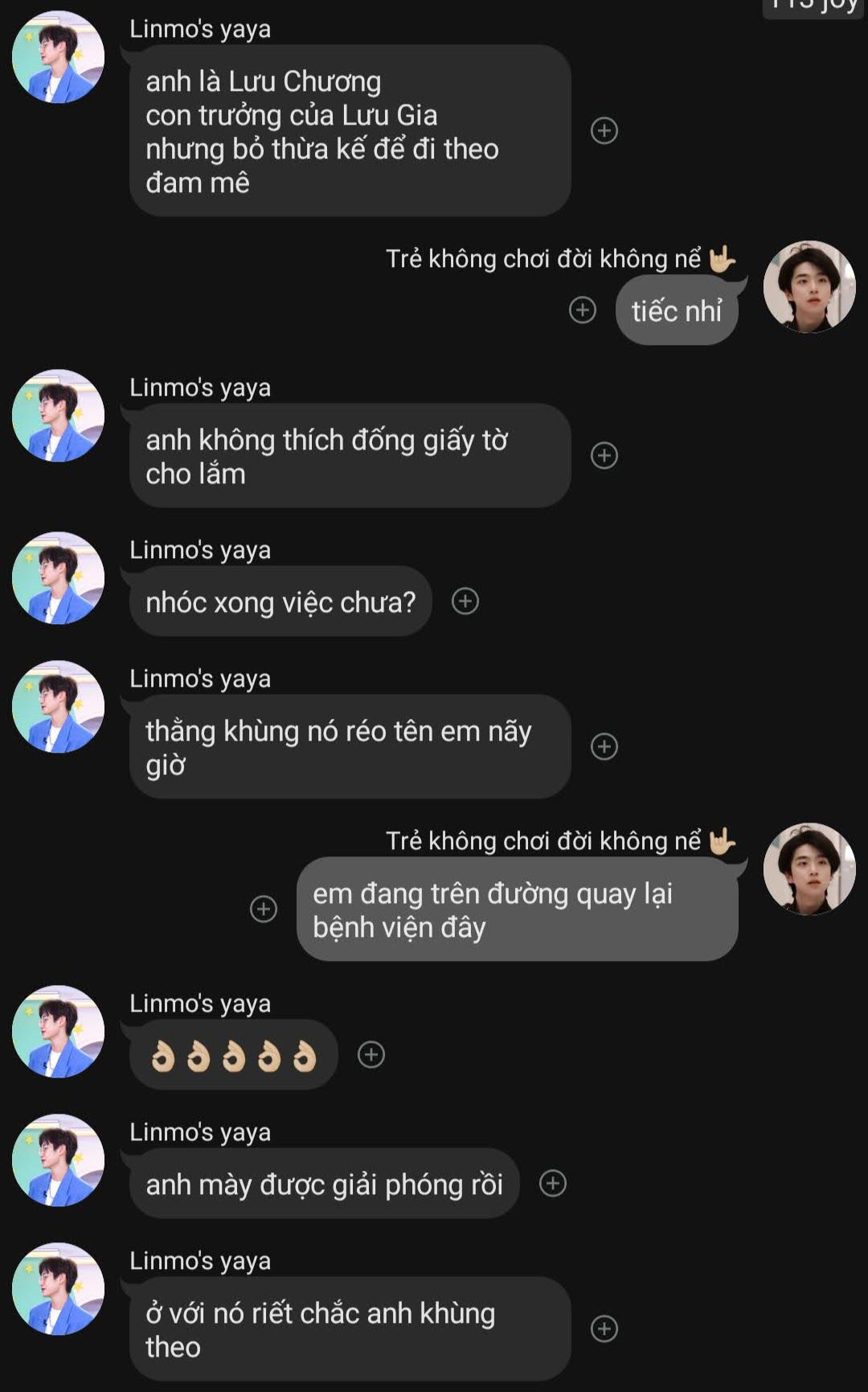
Task: View Linmo's yaya avatar beside "nhóc xong việc chưa?"
Action: pyautogui.click(x=58, y=578)
